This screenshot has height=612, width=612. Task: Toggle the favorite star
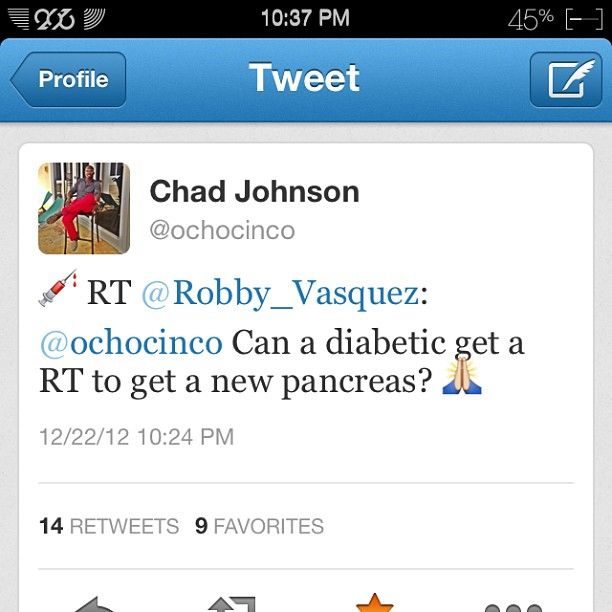coord(375,603)
